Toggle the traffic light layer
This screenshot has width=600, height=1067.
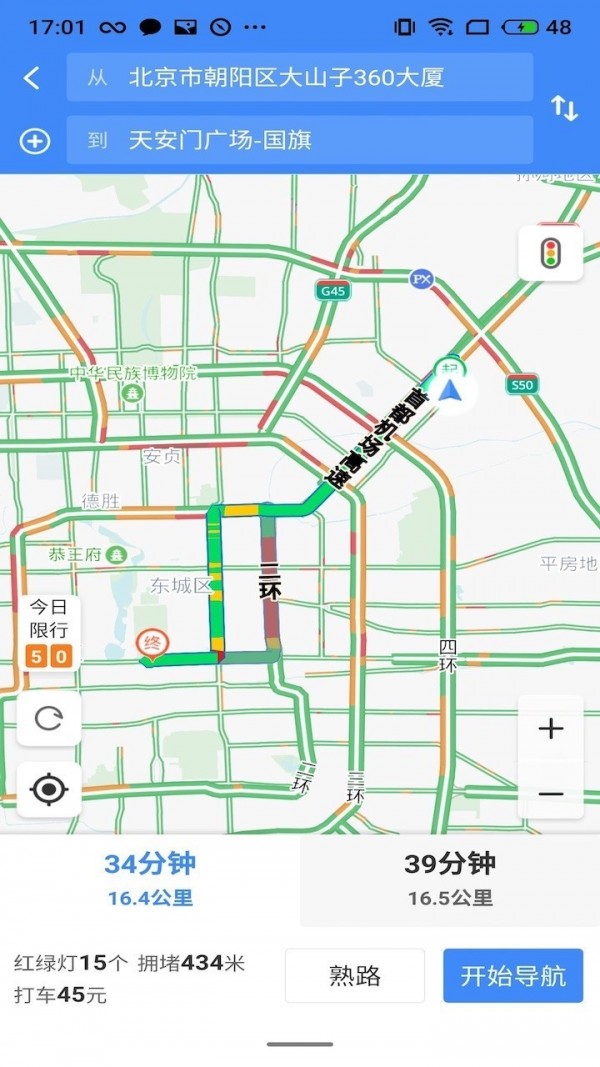point(550,253)
